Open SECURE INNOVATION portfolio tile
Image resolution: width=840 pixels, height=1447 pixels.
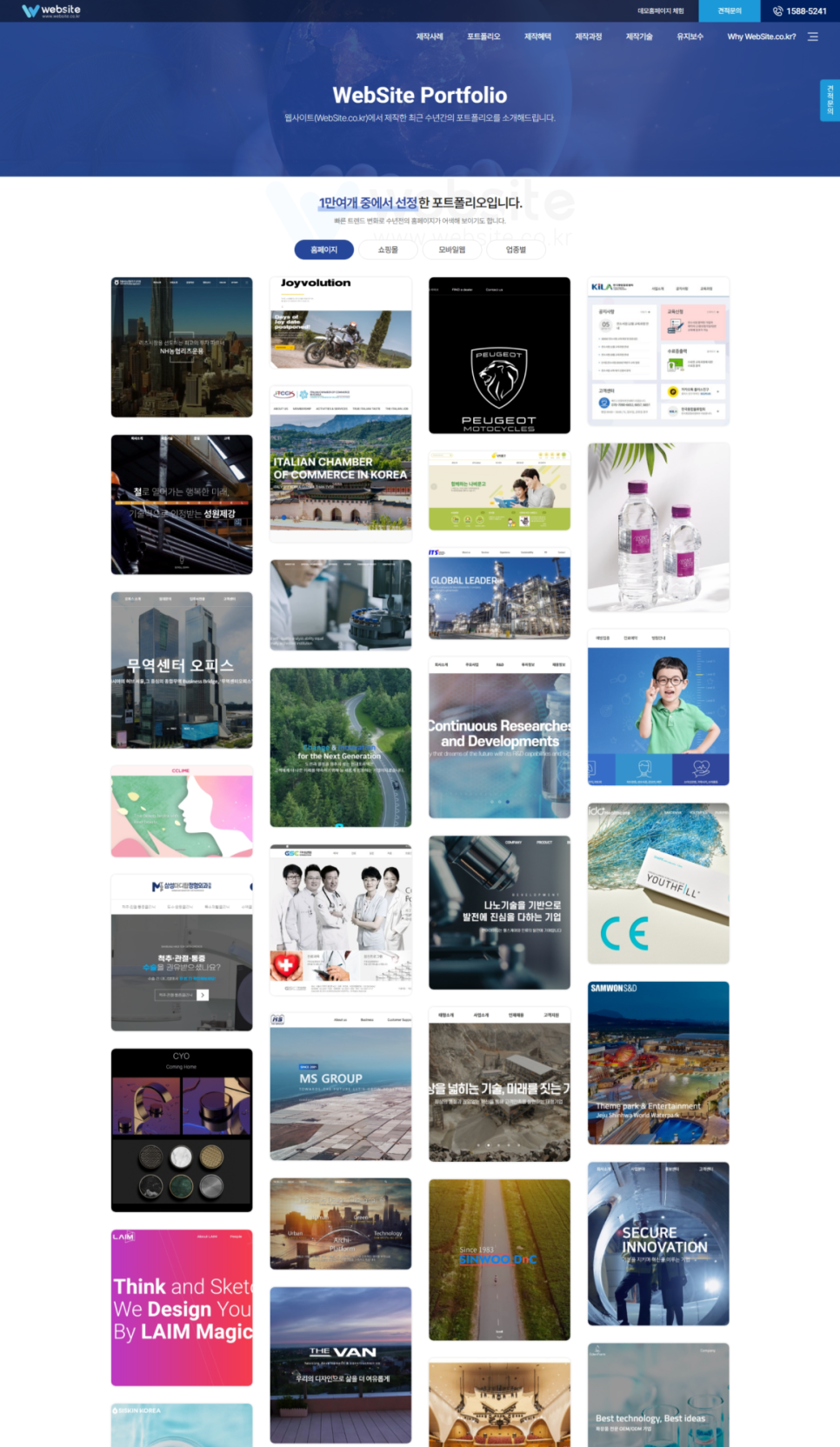pos(658,1244)
